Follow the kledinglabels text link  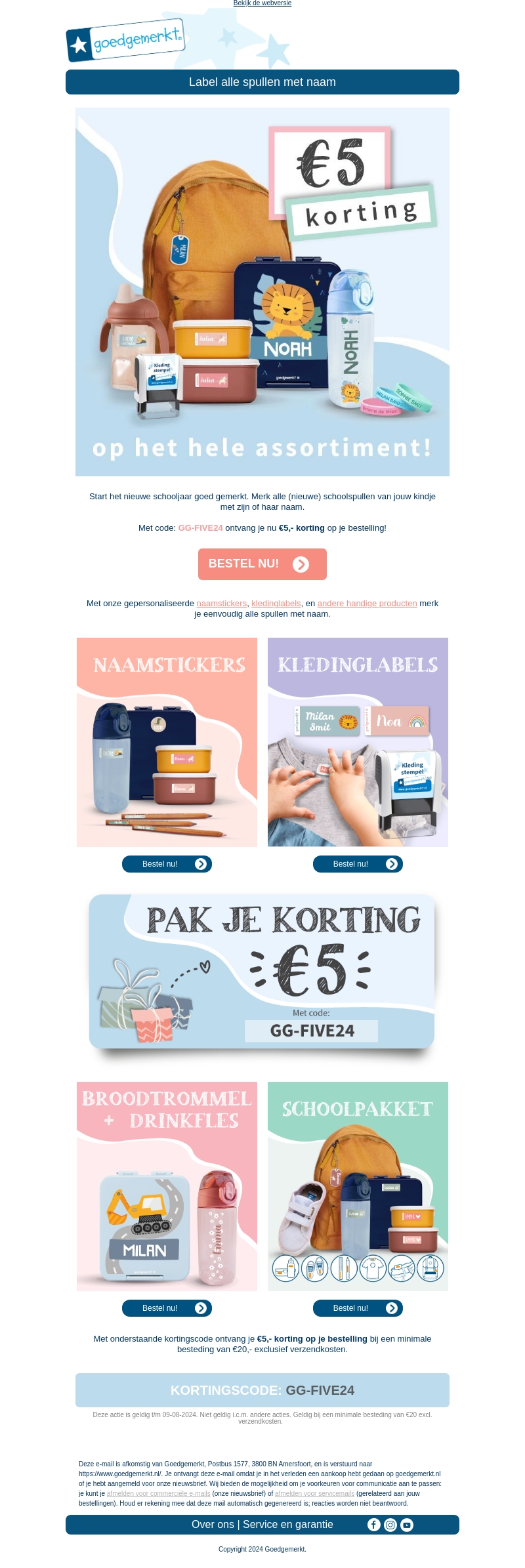276,604
